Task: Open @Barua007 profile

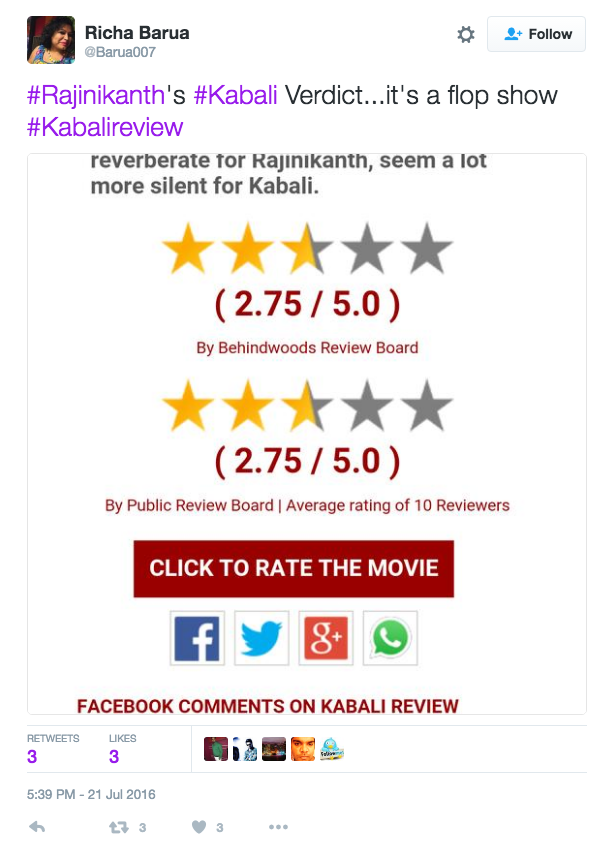Action: tap(119, 52)
